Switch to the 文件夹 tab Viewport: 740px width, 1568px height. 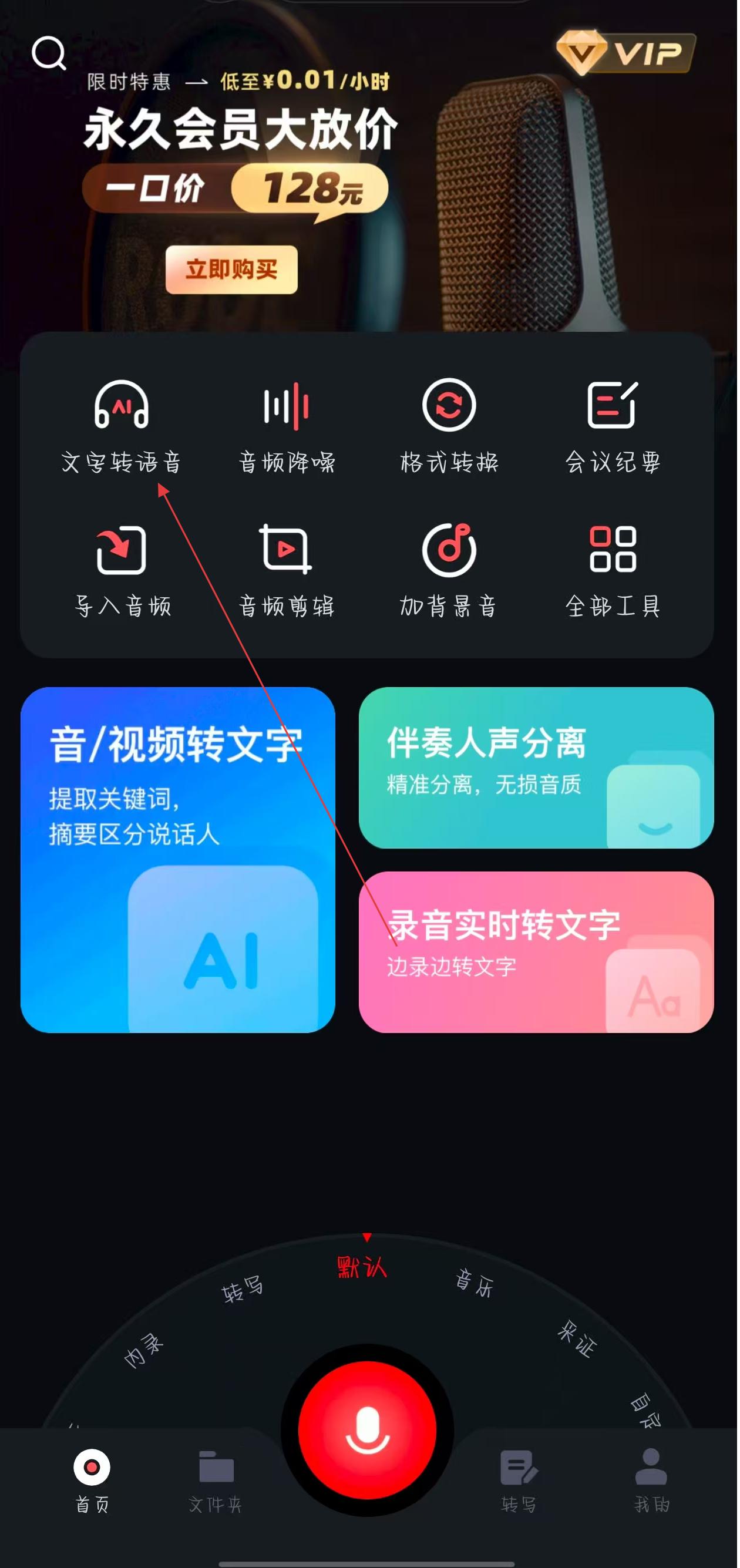pyautogui.click(x=216, y=1480)
